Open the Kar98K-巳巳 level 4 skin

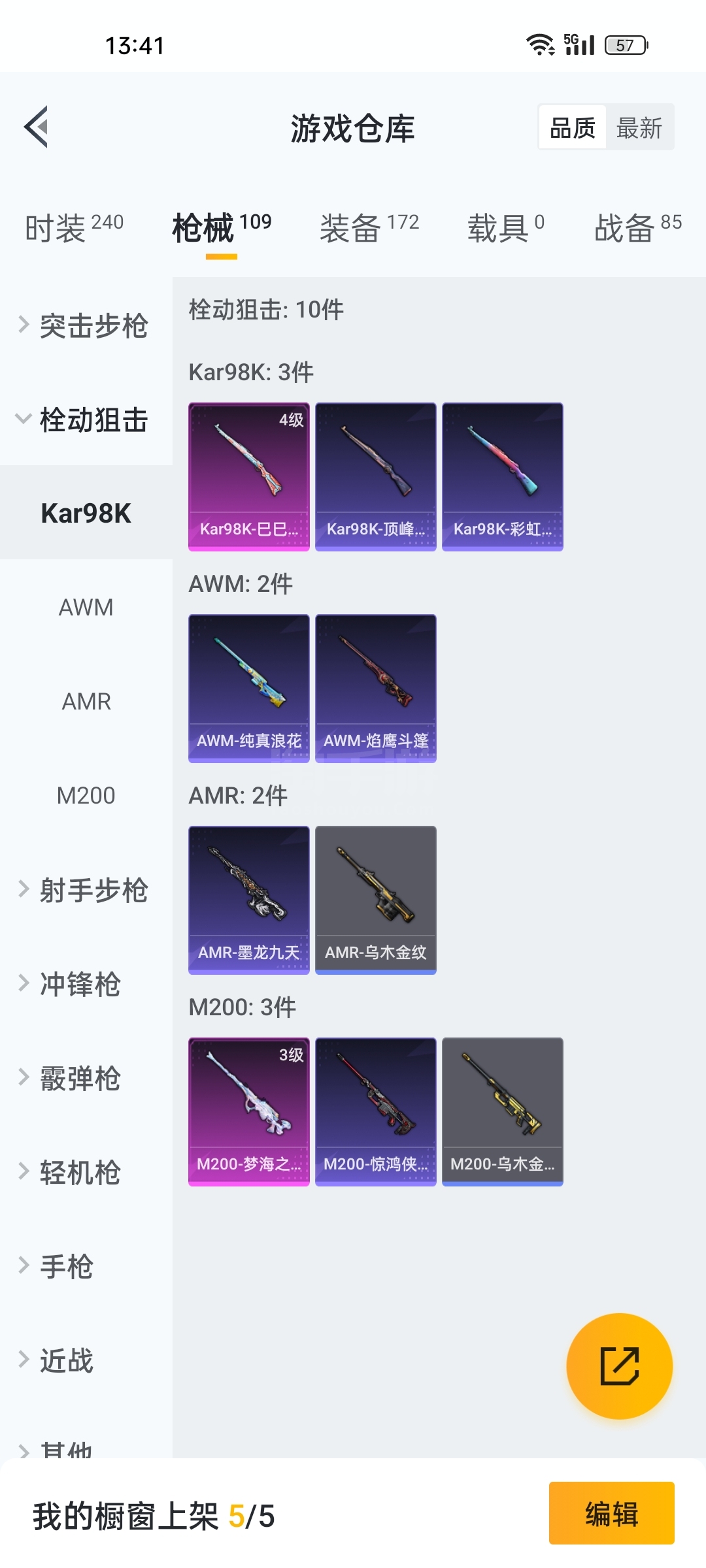(249, 477)
